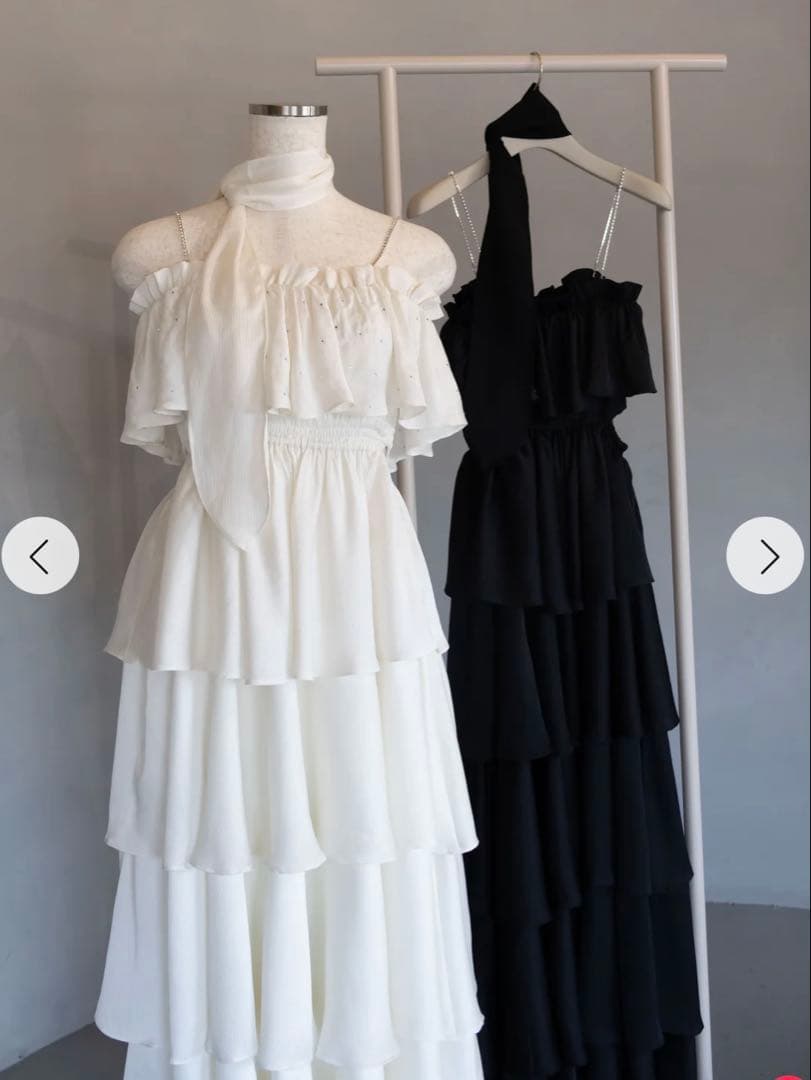Screen dimensions: 811x1080
Task: Go to the previous product photo
Action: click(40, 556)
